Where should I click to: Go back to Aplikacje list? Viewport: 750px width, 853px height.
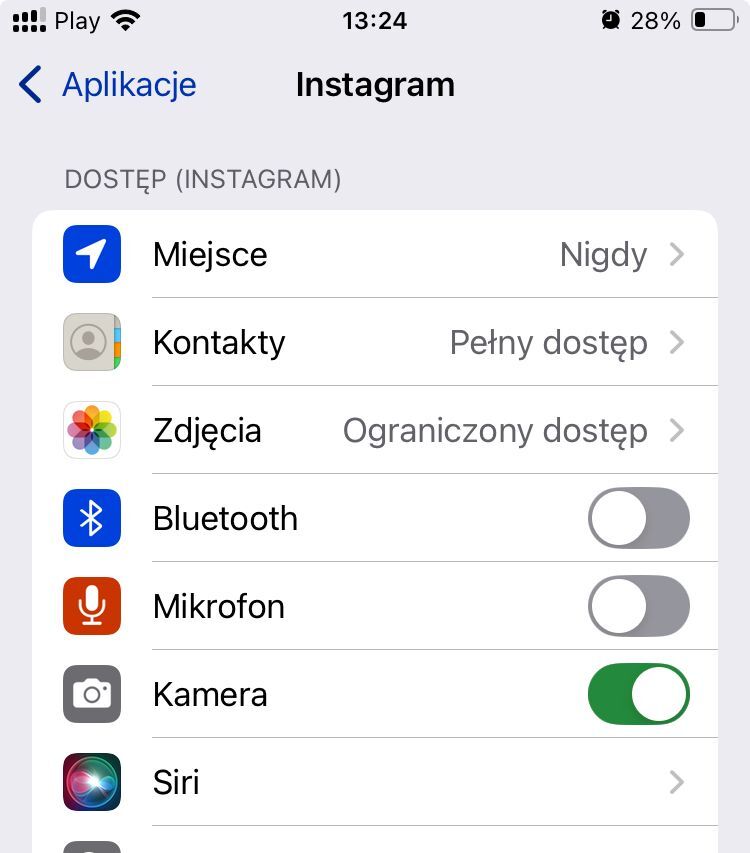[108, 85]
